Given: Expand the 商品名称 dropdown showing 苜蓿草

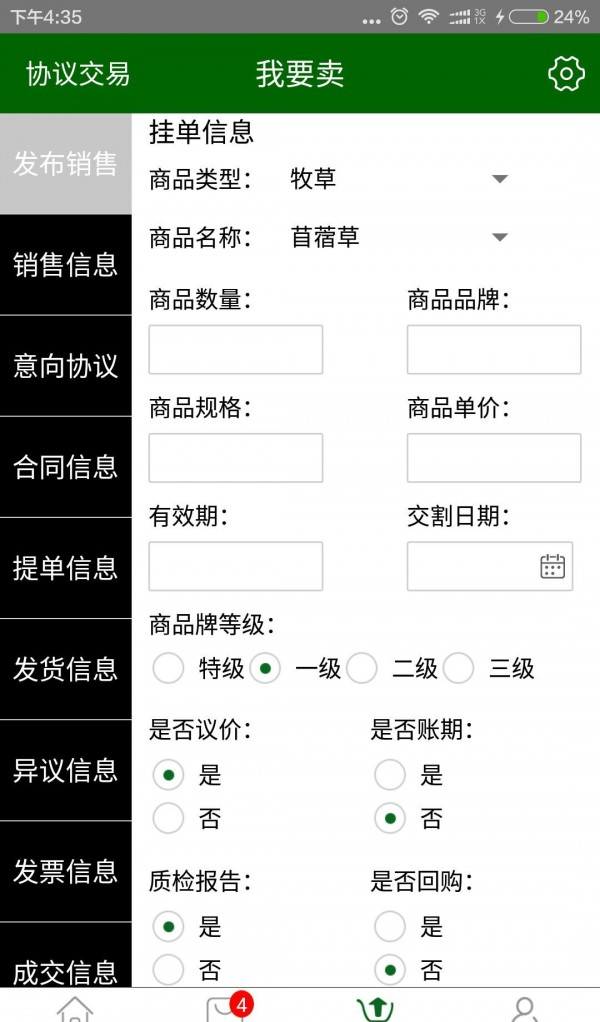Looking at the screenshot, I should pos(398,237).
